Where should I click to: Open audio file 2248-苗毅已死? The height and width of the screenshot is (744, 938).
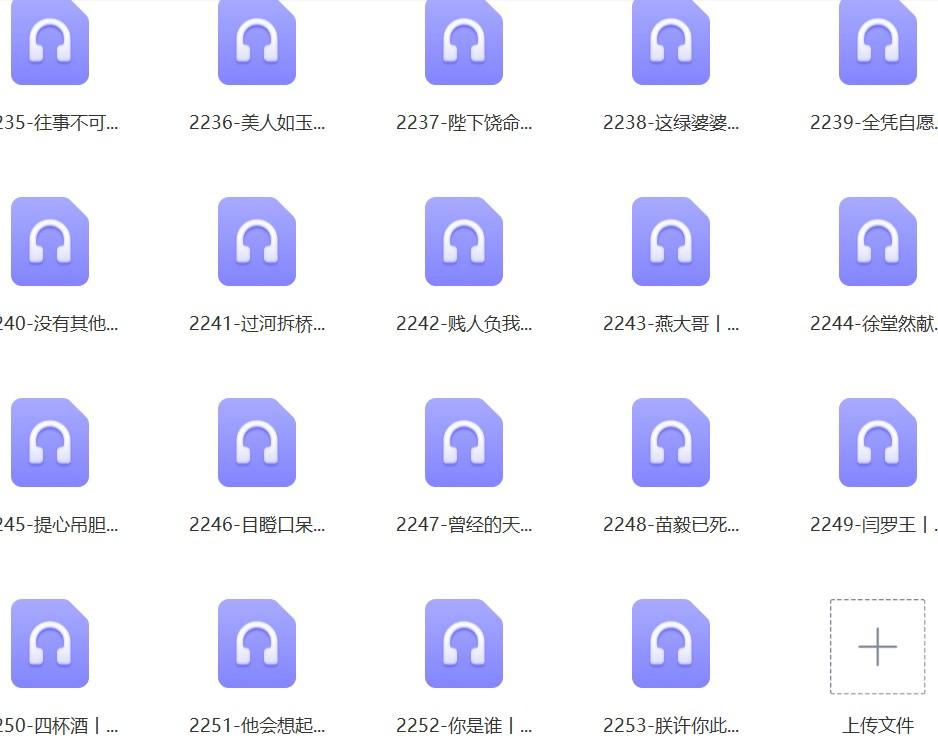click(x=671, y=443)
